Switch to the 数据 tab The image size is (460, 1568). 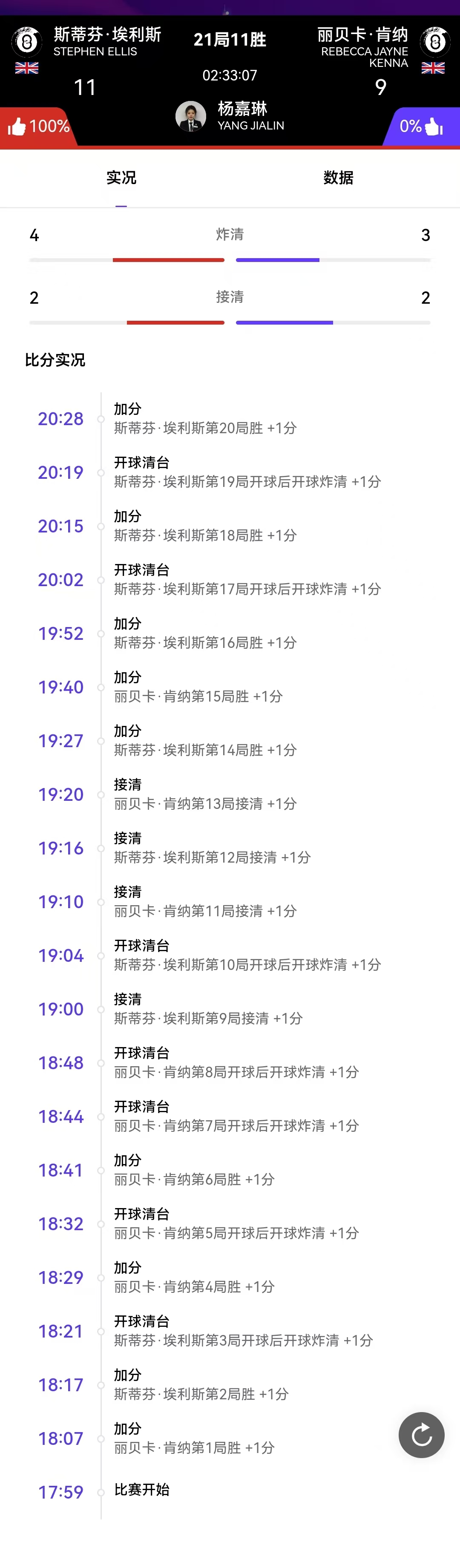[338, 178]
